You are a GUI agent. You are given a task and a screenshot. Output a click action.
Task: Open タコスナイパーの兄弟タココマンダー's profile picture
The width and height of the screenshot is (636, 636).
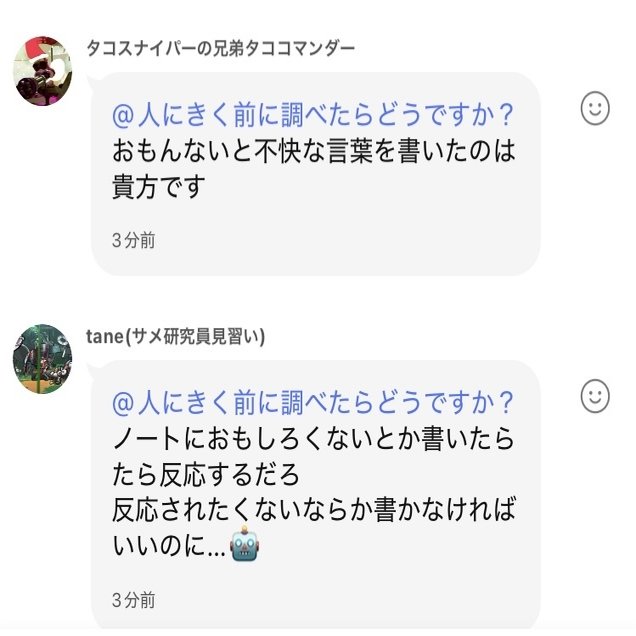[x=41, y=69]
